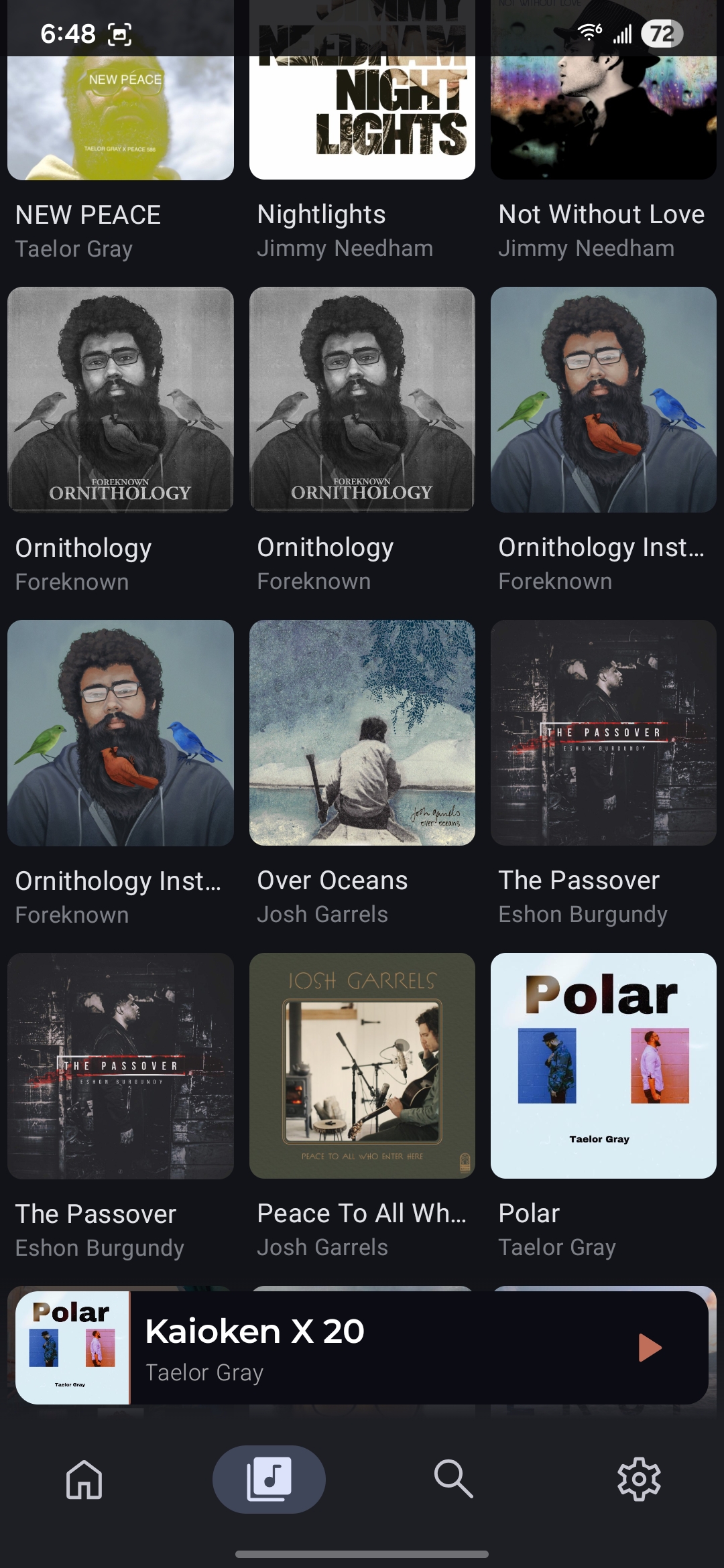Go to the Home tab
This screenshot has height=1568, width=724.
click(x=84, y=1479)
